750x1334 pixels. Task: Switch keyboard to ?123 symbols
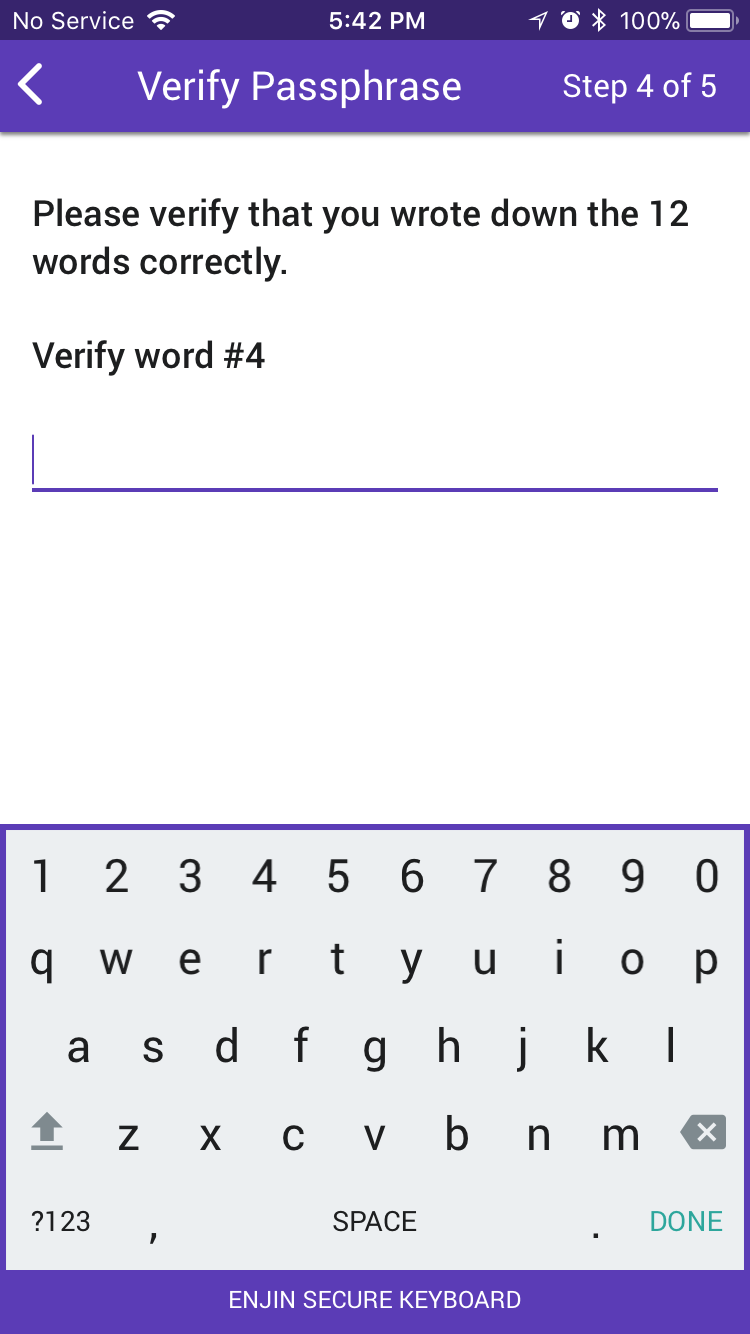click(x=61, y=1221)
